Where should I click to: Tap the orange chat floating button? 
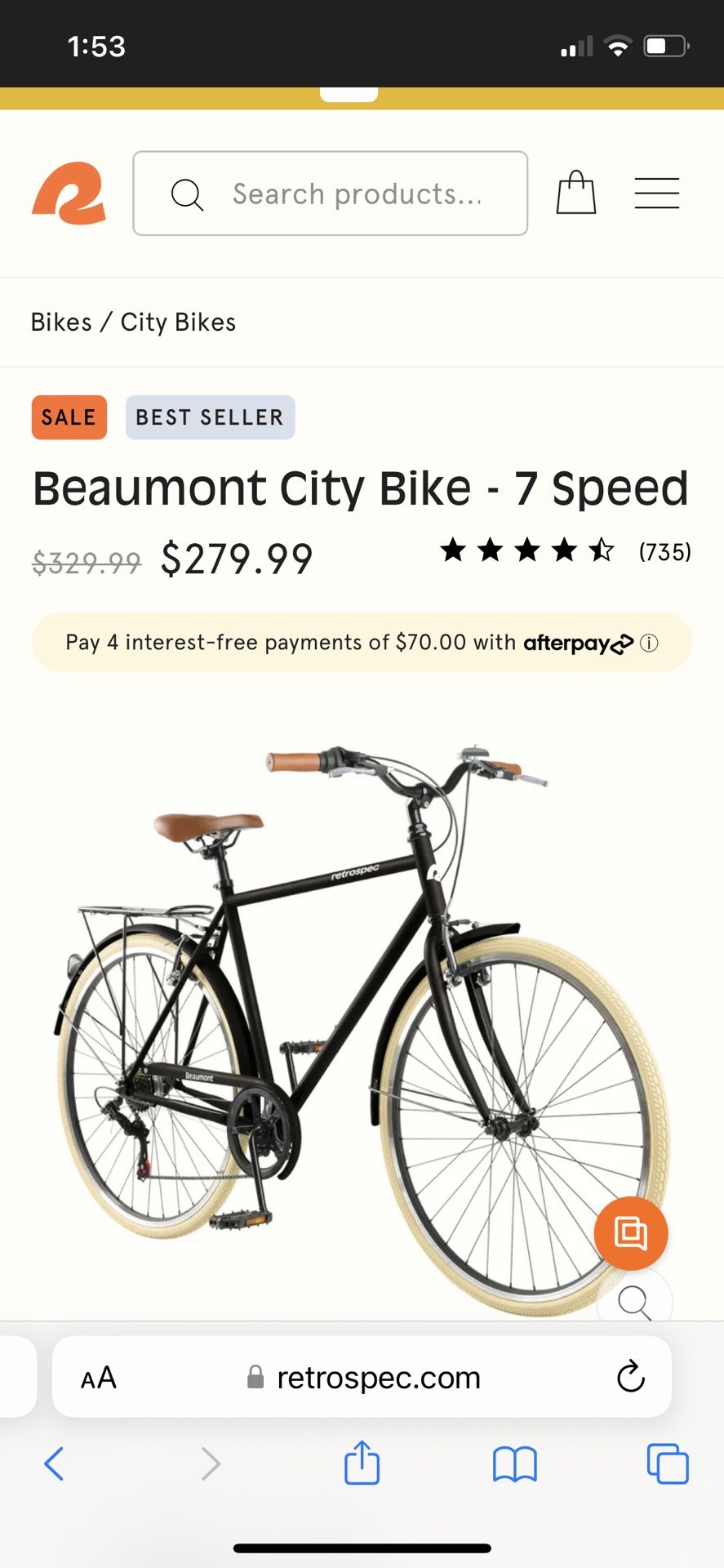tap(631, 1233)
